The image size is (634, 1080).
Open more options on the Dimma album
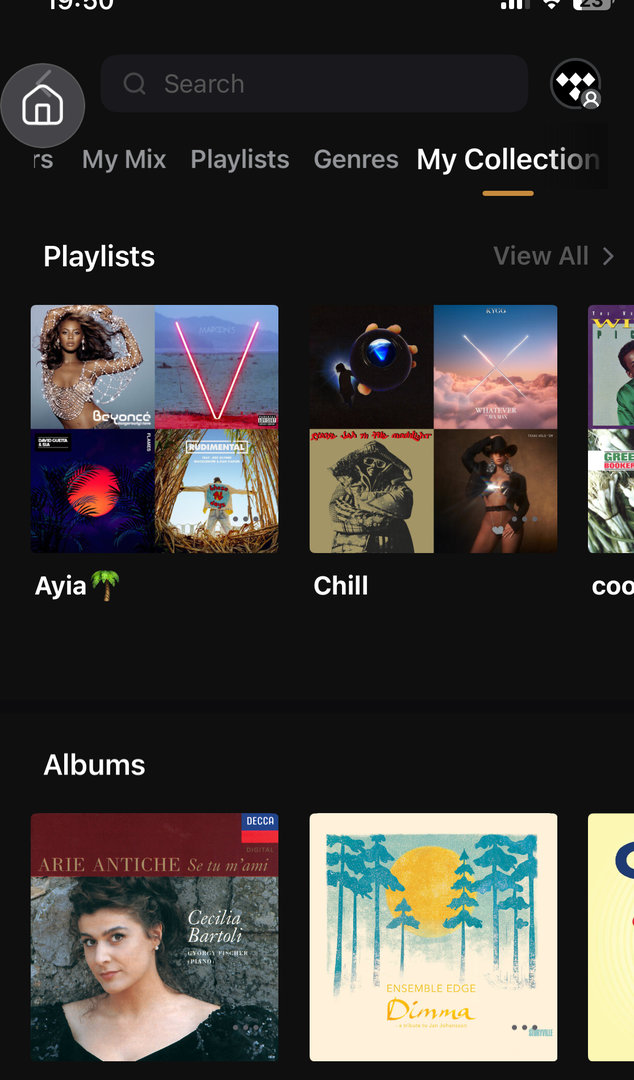click(x=525, y=1027)
